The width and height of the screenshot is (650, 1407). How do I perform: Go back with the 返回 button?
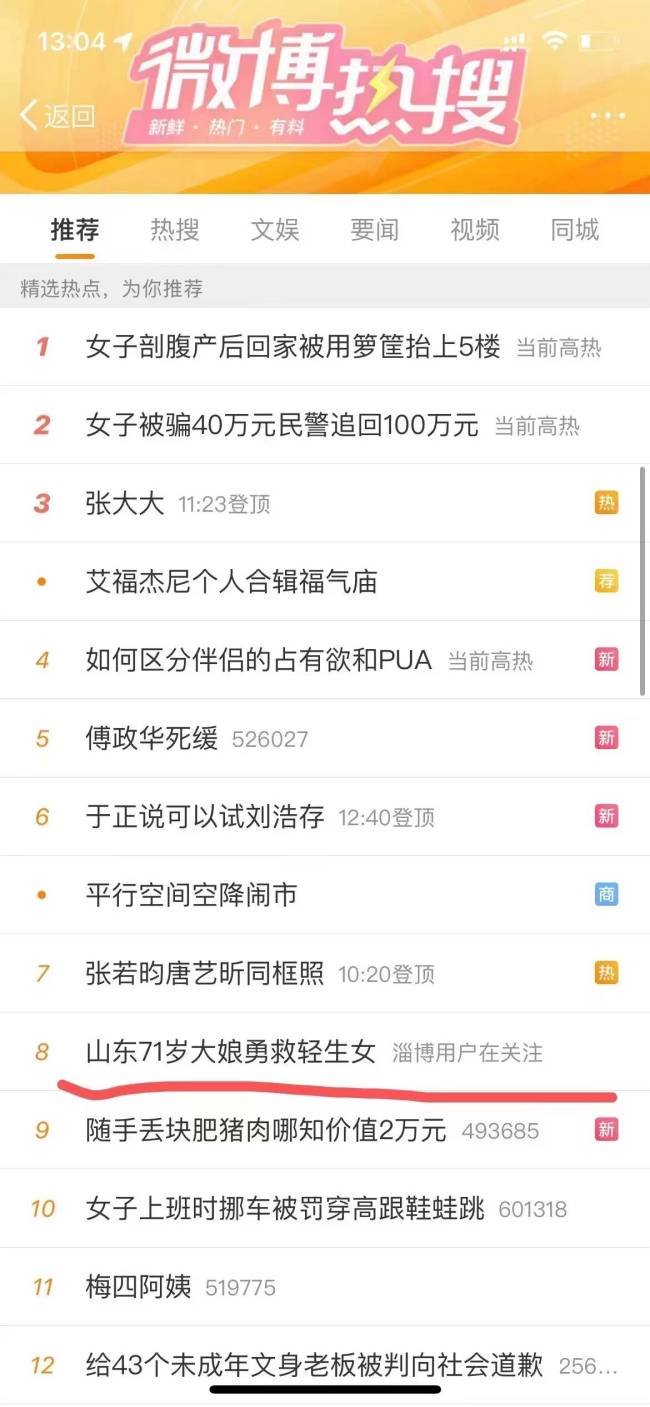point(58,115)
